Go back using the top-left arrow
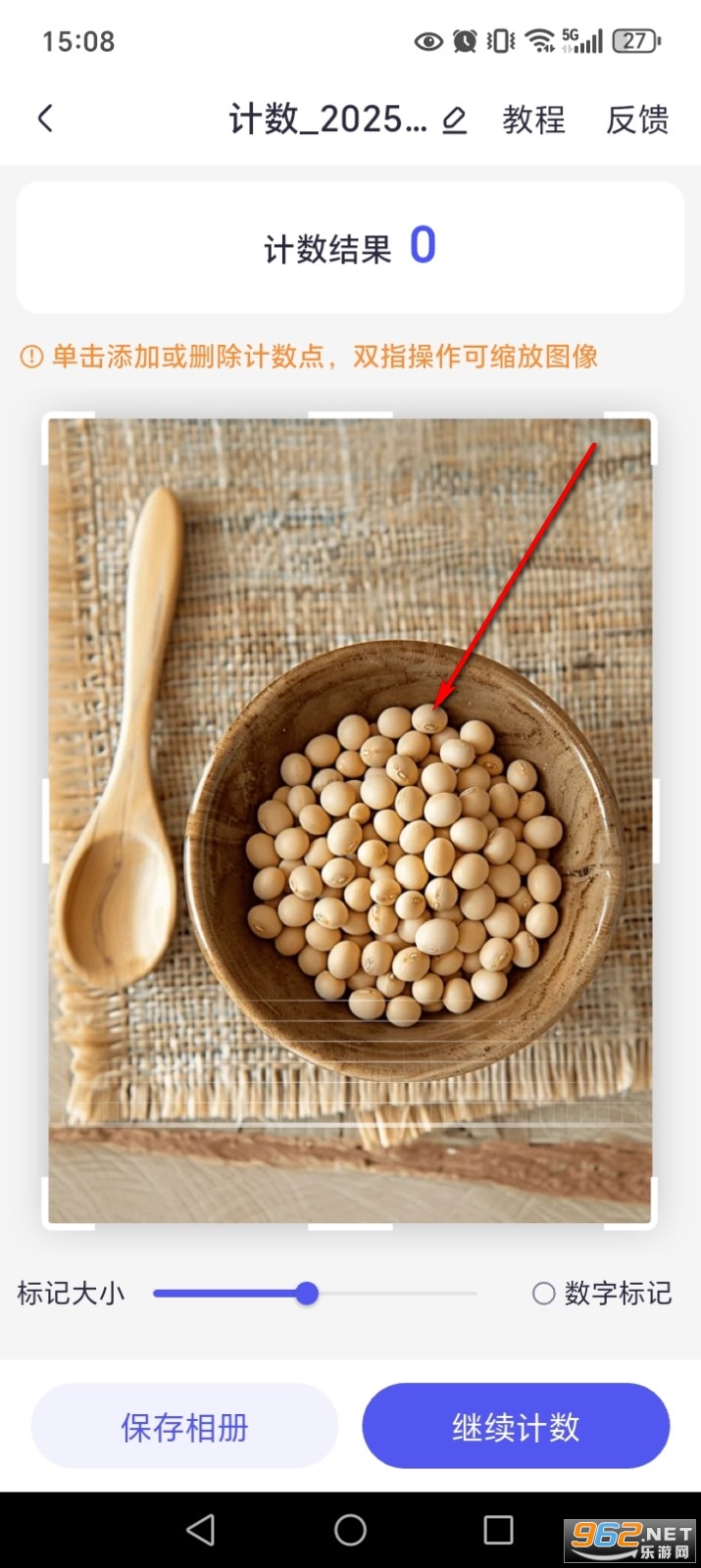Image resolution: width=701 pixels, height=1568 pixels. (x=45, y=120)
